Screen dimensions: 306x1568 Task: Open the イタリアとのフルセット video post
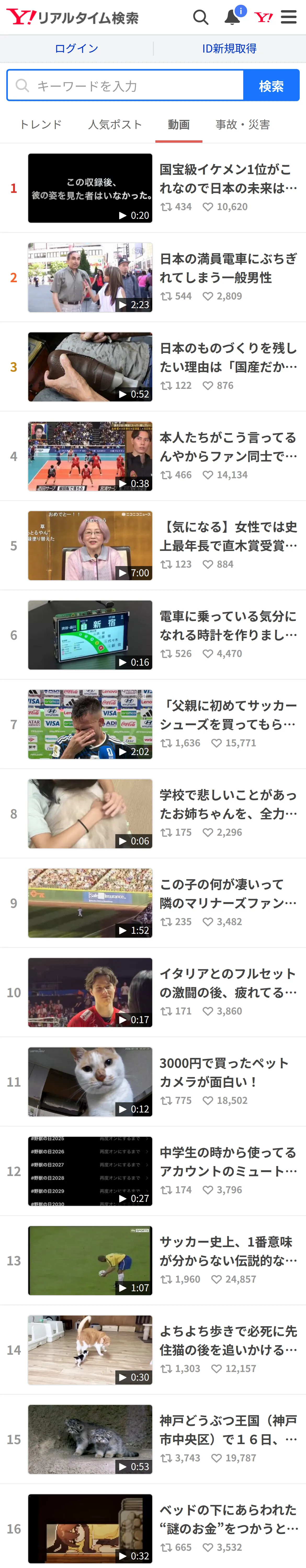click(x=153, y=992)
